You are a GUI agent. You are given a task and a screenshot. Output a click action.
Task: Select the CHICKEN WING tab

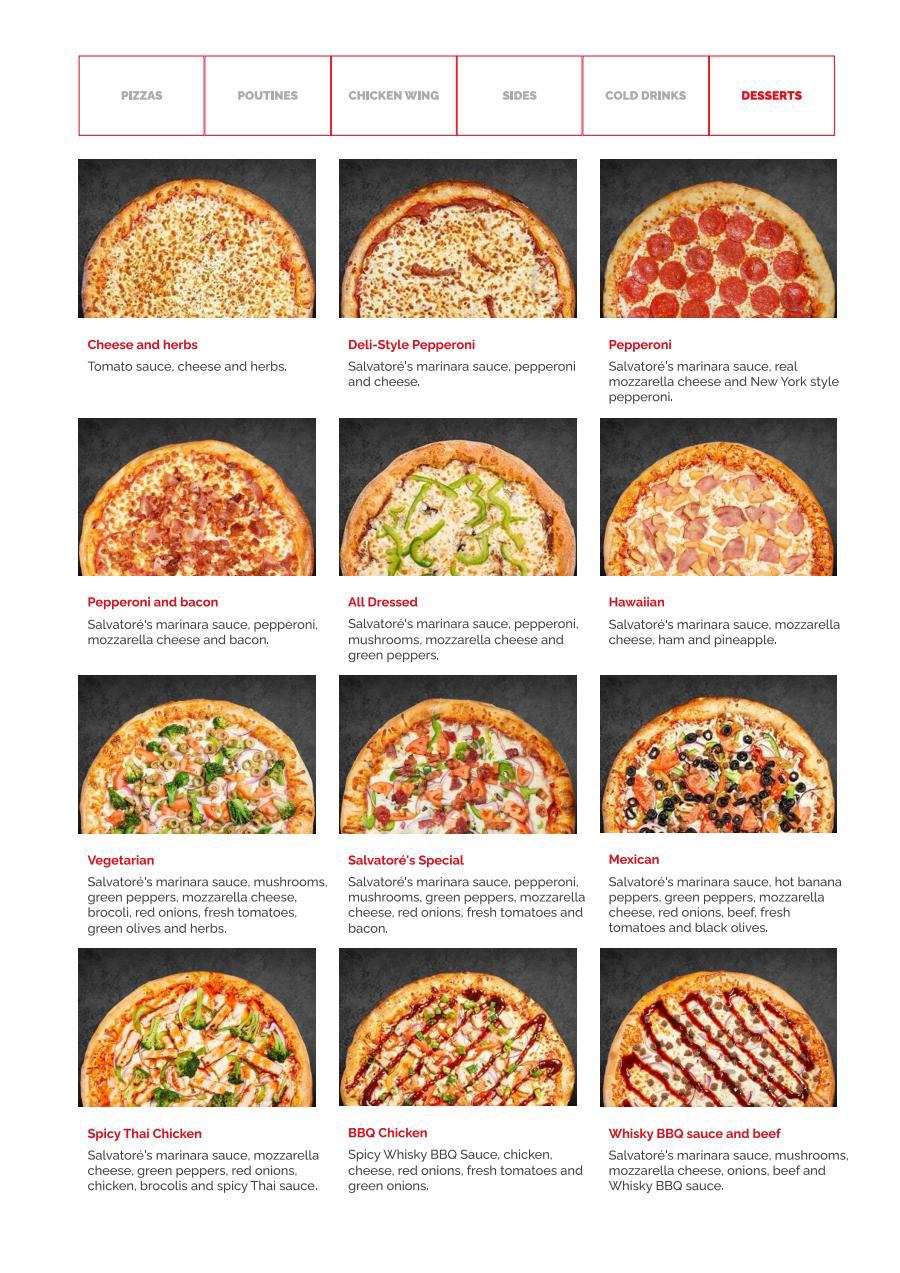click(394, 95)
